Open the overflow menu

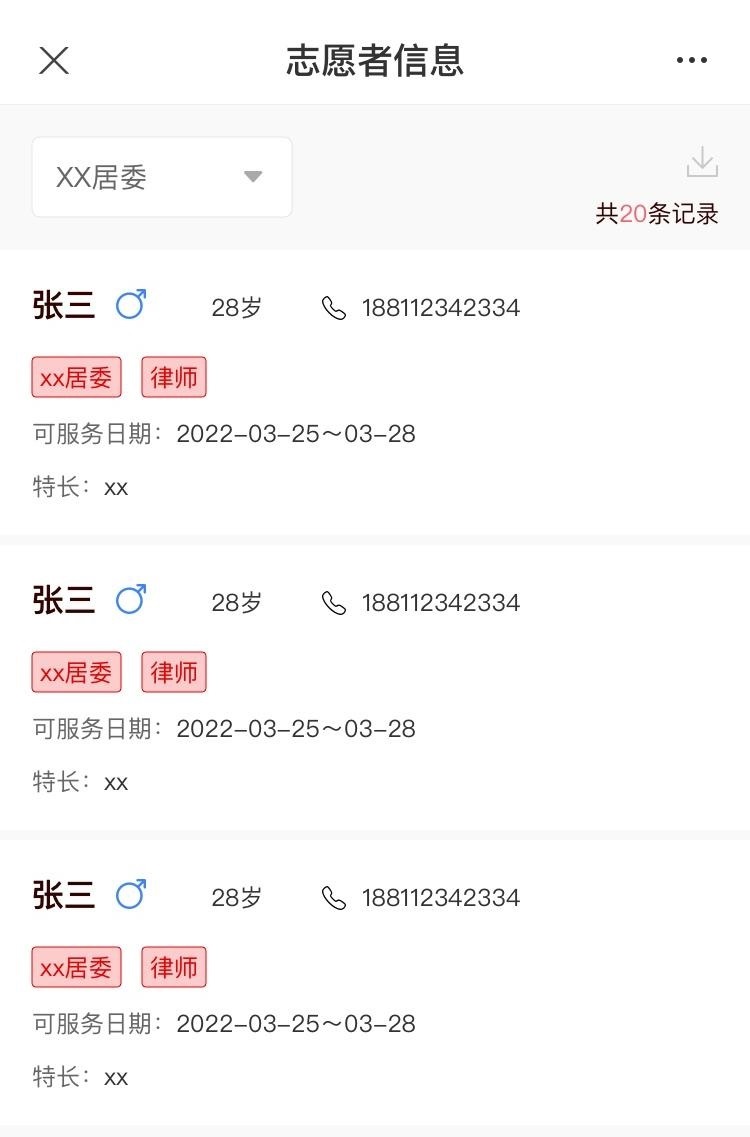pos(691,60)
